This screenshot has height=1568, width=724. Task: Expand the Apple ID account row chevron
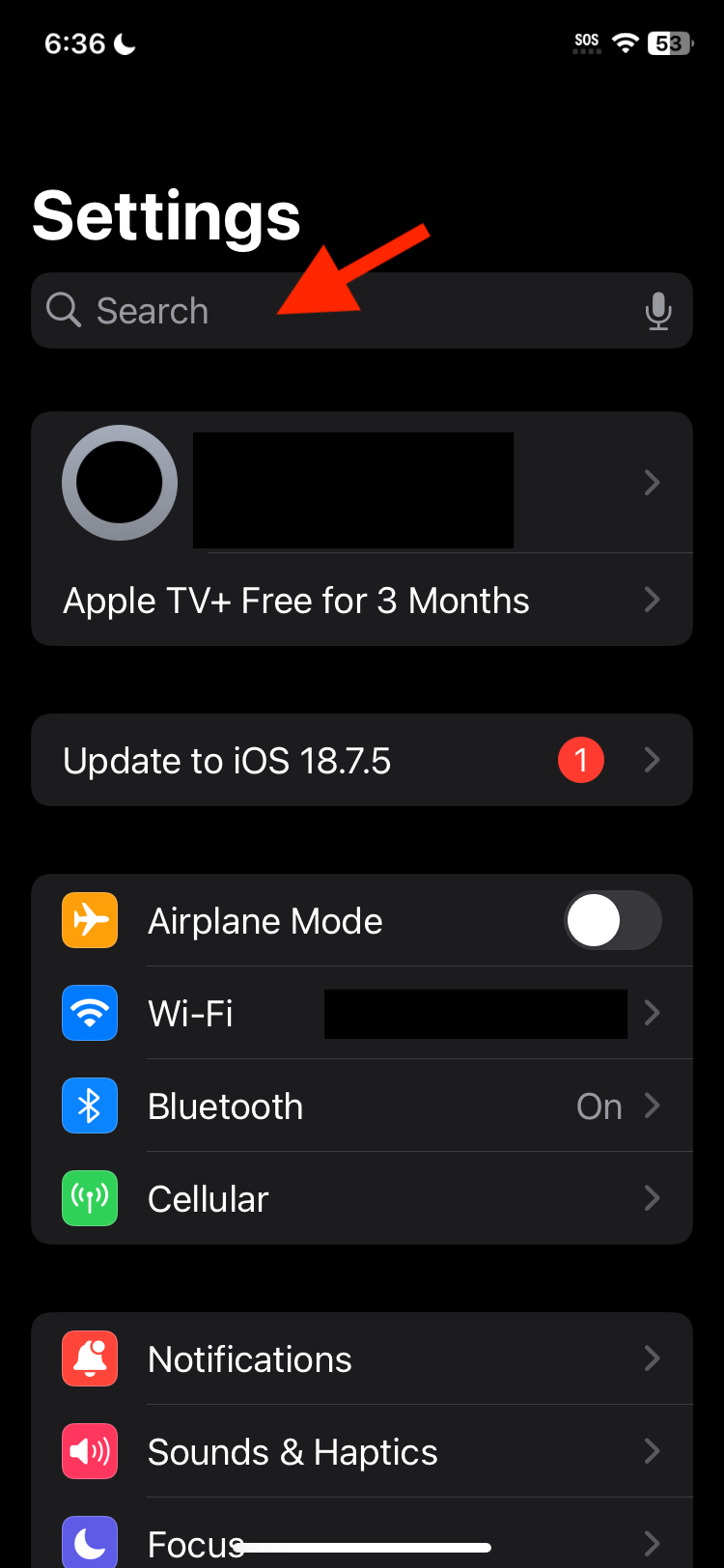point(652,483)
